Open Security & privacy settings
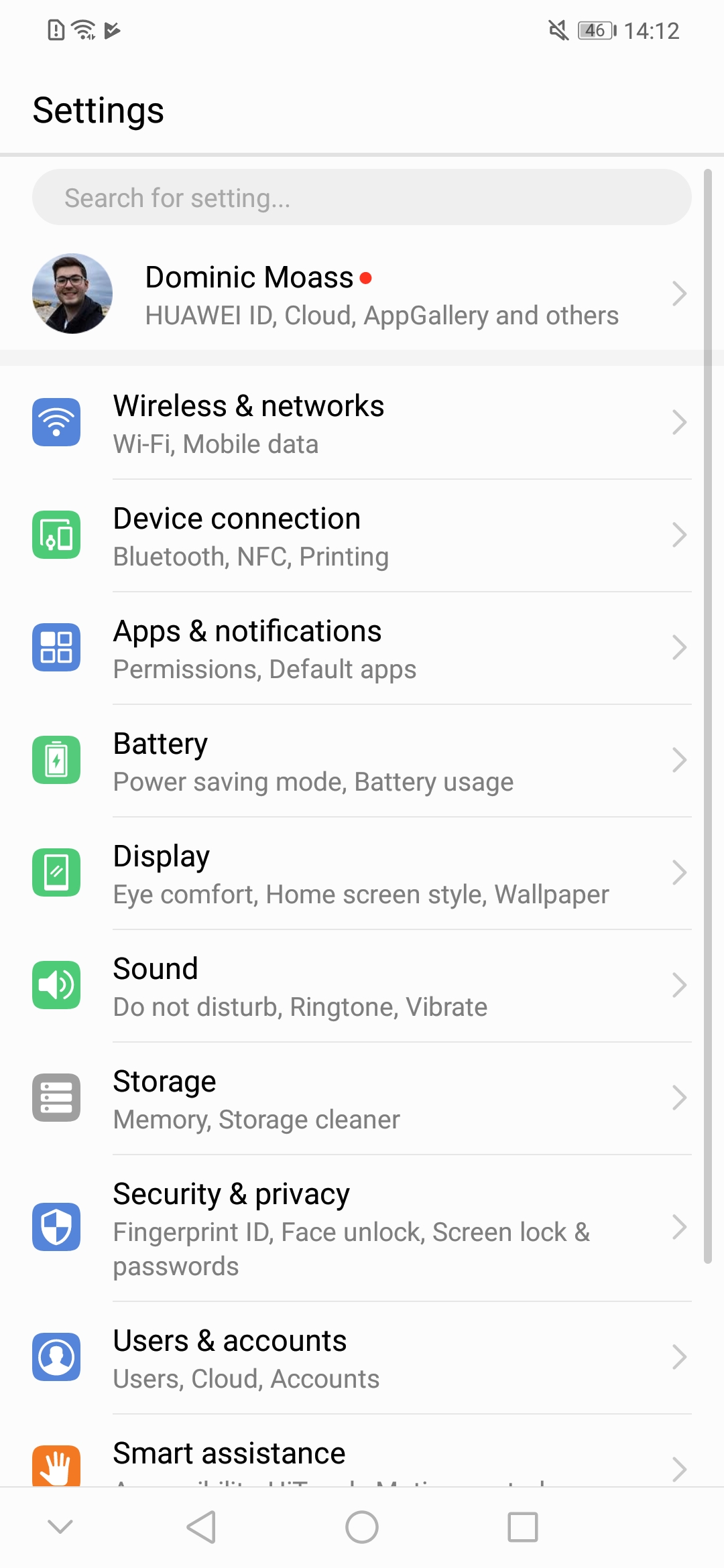 (362, 1228)
